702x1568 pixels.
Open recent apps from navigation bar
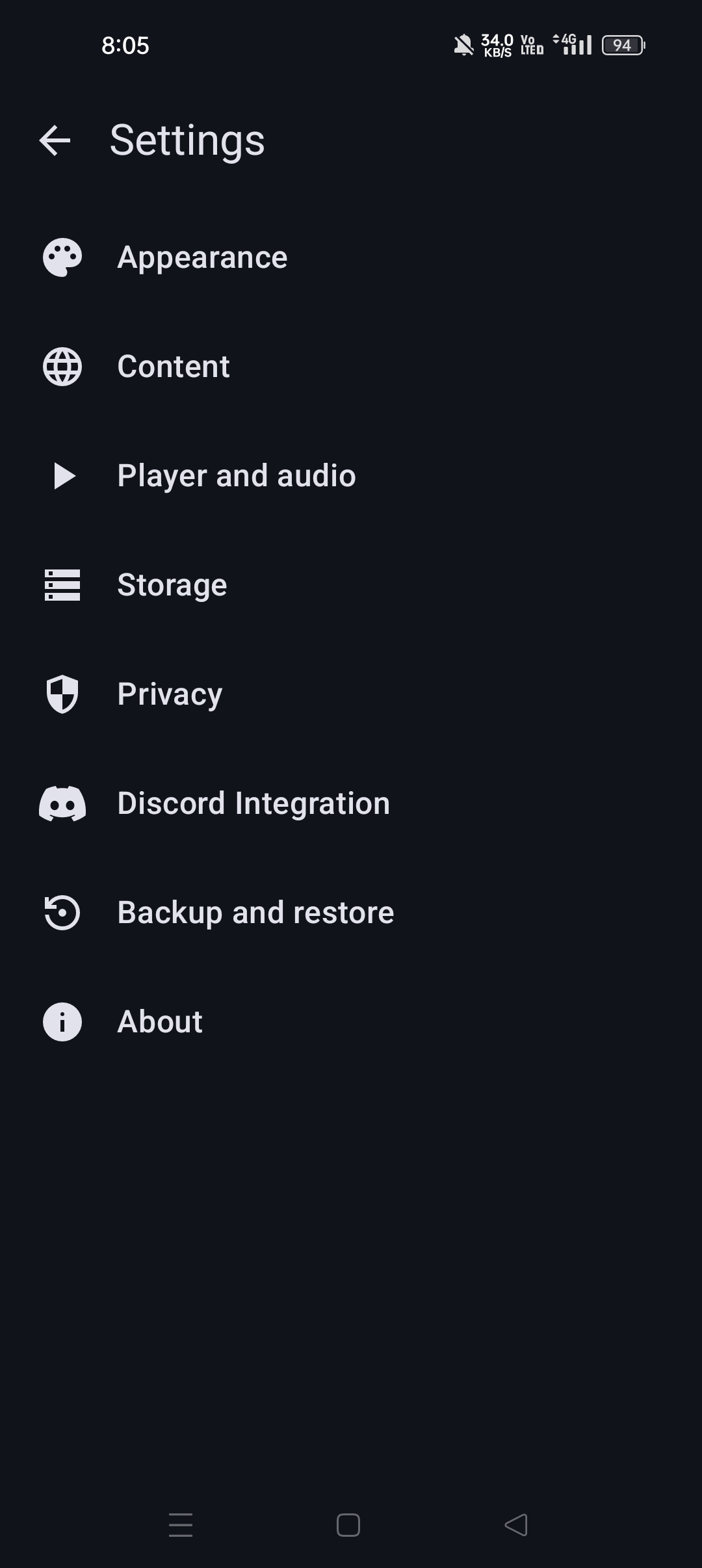[x=181, y=1525]
